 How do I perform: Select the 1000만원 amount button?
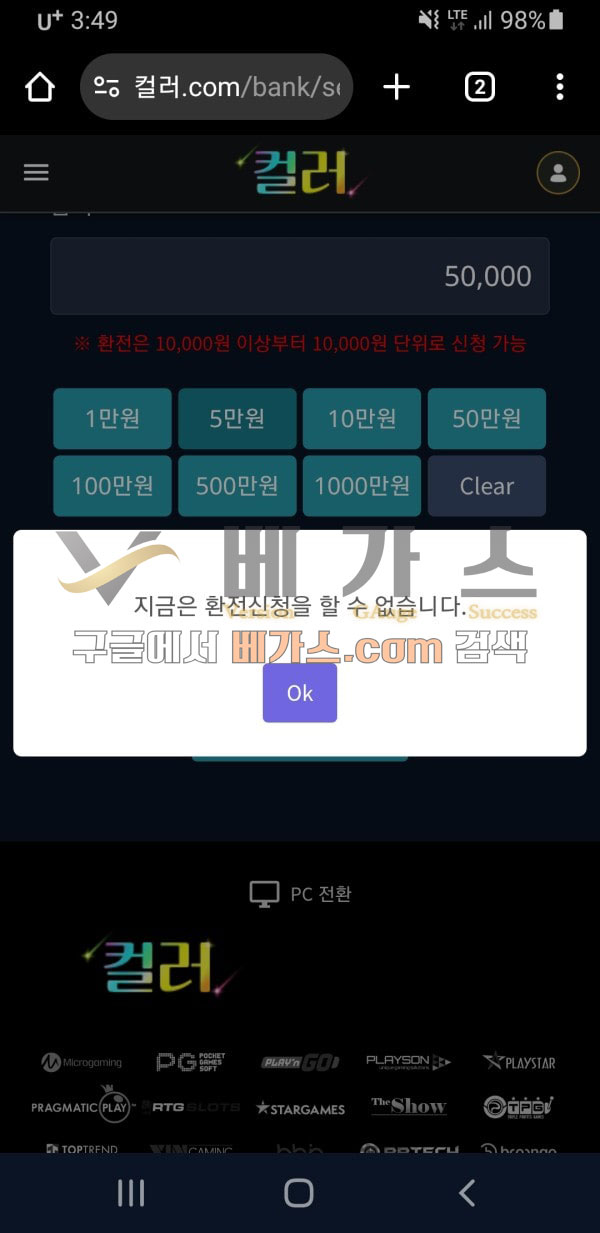pos(362,486)
